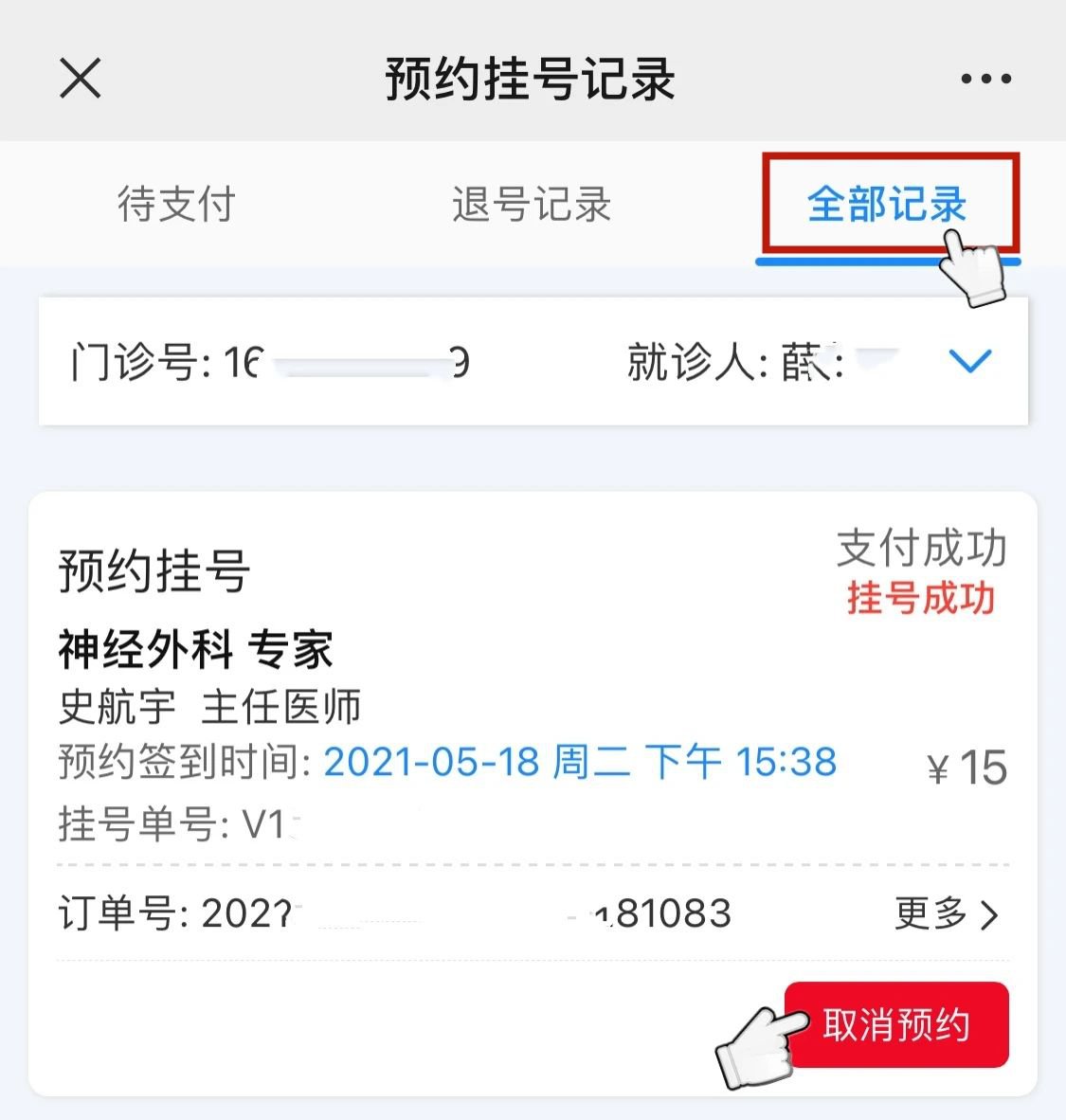
Task: Switch to the 待支付 tab
Action: point(176,205)
